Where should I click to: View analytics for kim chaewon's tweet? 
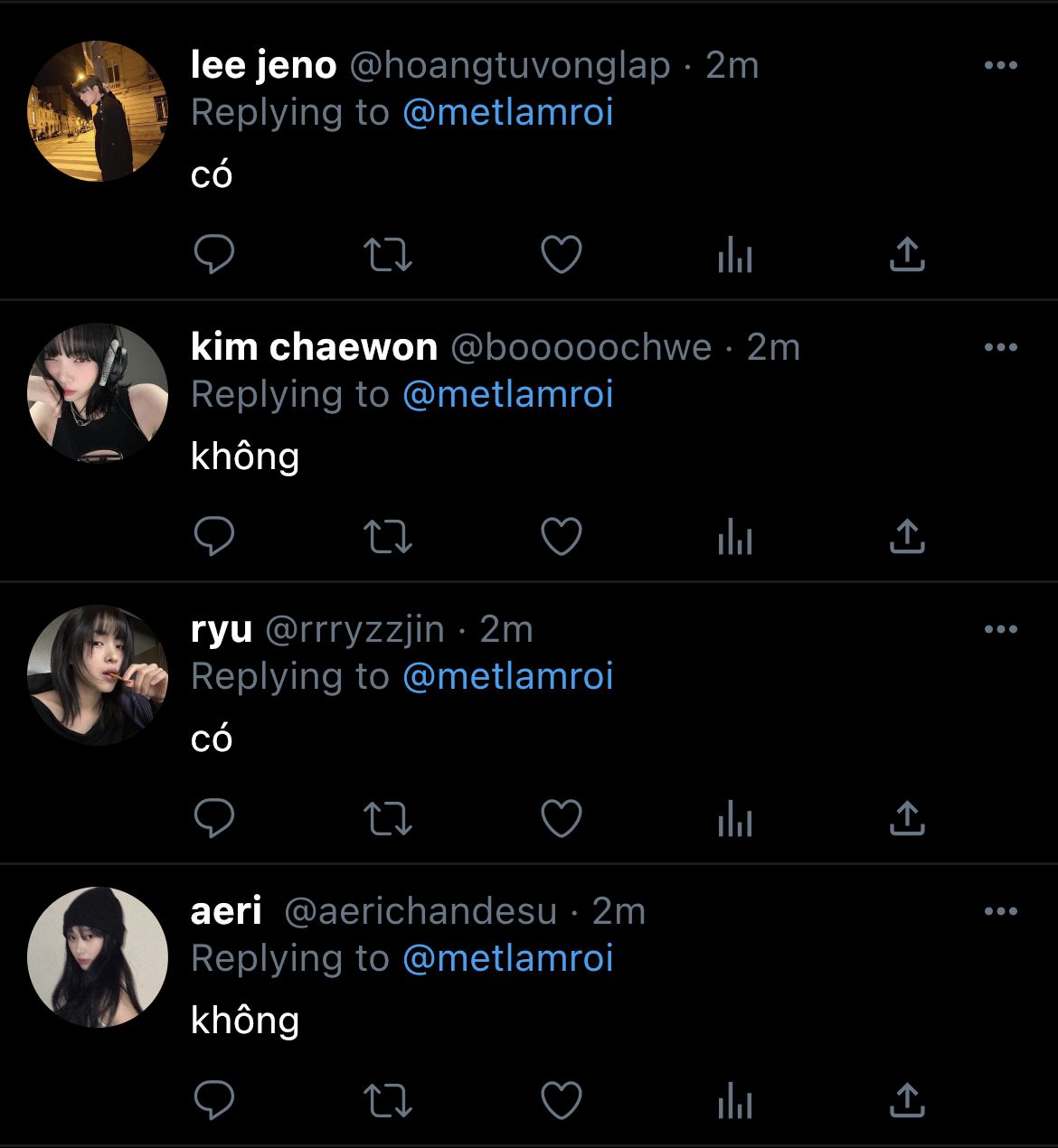(x=734, y=539)
